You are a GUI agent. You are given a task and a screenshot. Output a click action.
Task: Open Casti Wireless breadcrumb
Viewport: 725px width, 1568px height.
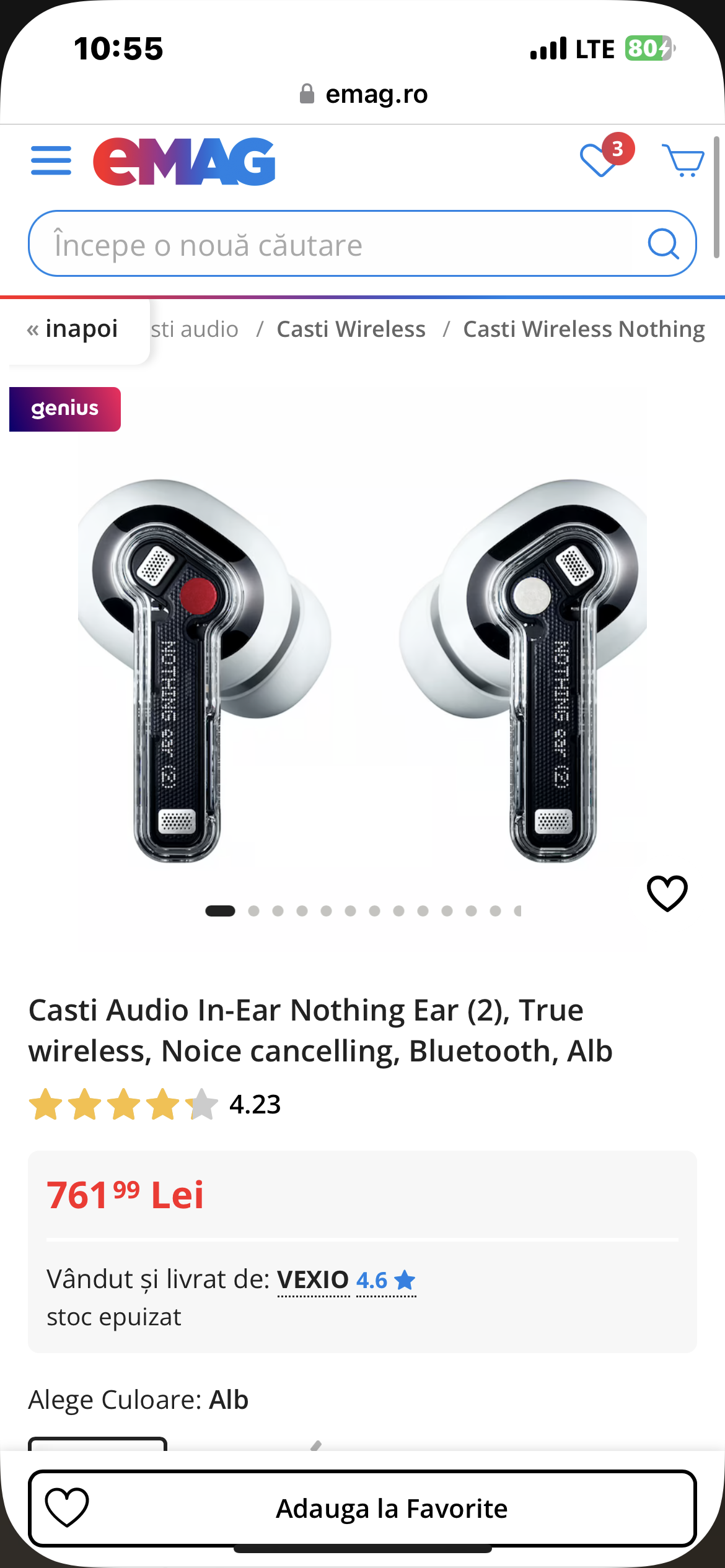coord(351,329)
